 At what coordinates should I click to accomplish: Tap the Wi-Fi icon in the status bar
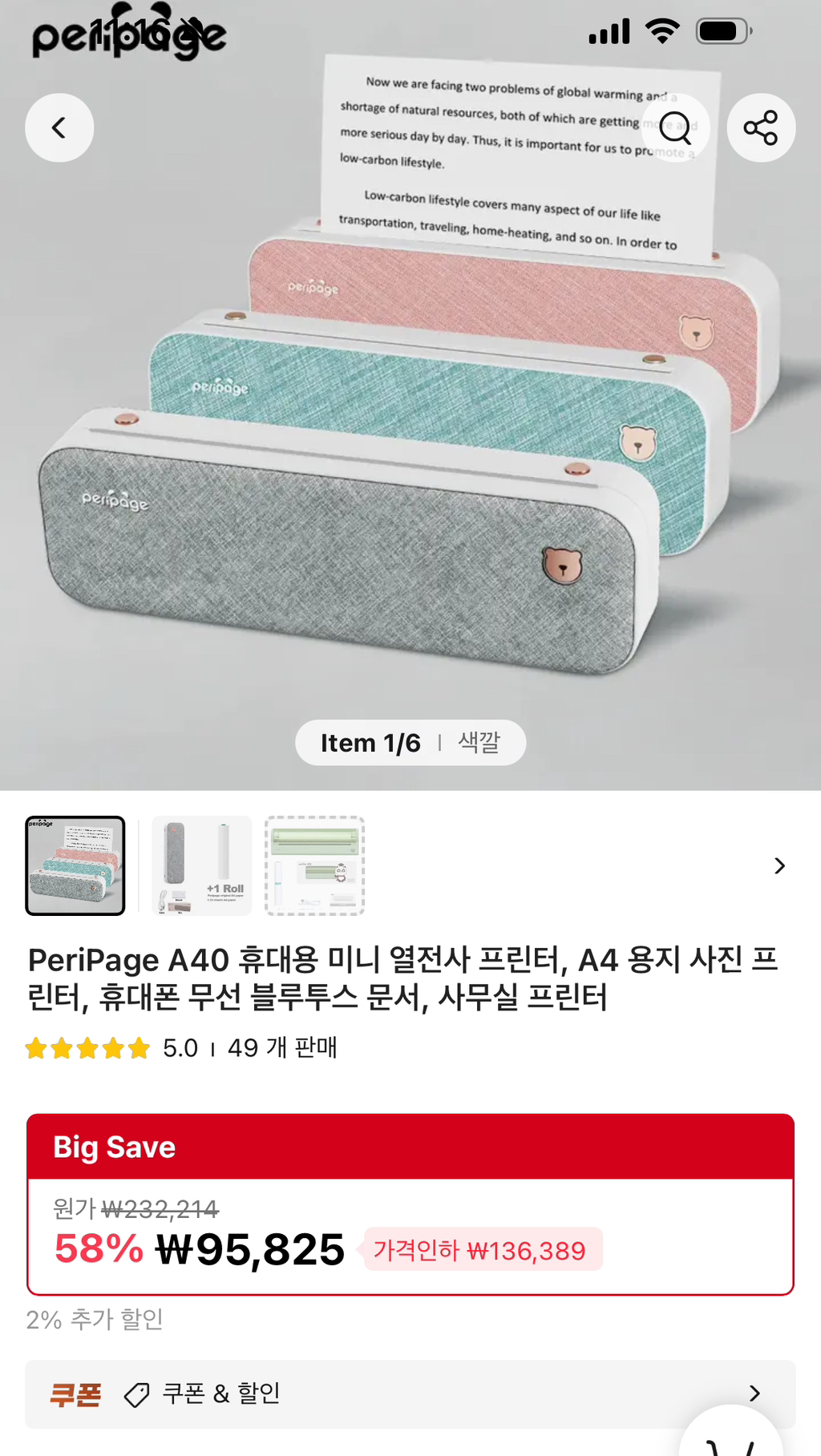coord(662,30)
